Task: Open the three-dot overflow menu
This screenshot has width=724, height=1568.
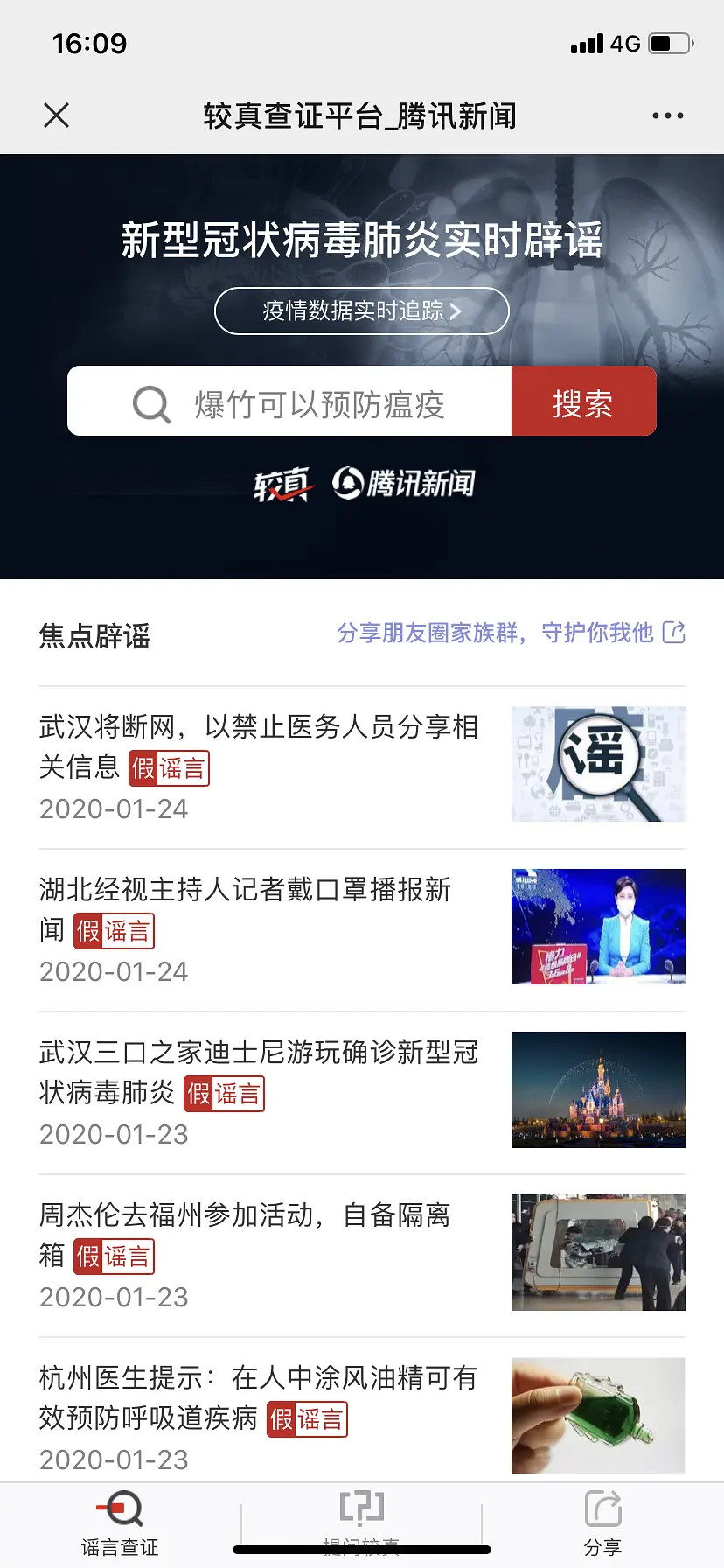Action: pyautogui.click(x=667, y=115)
